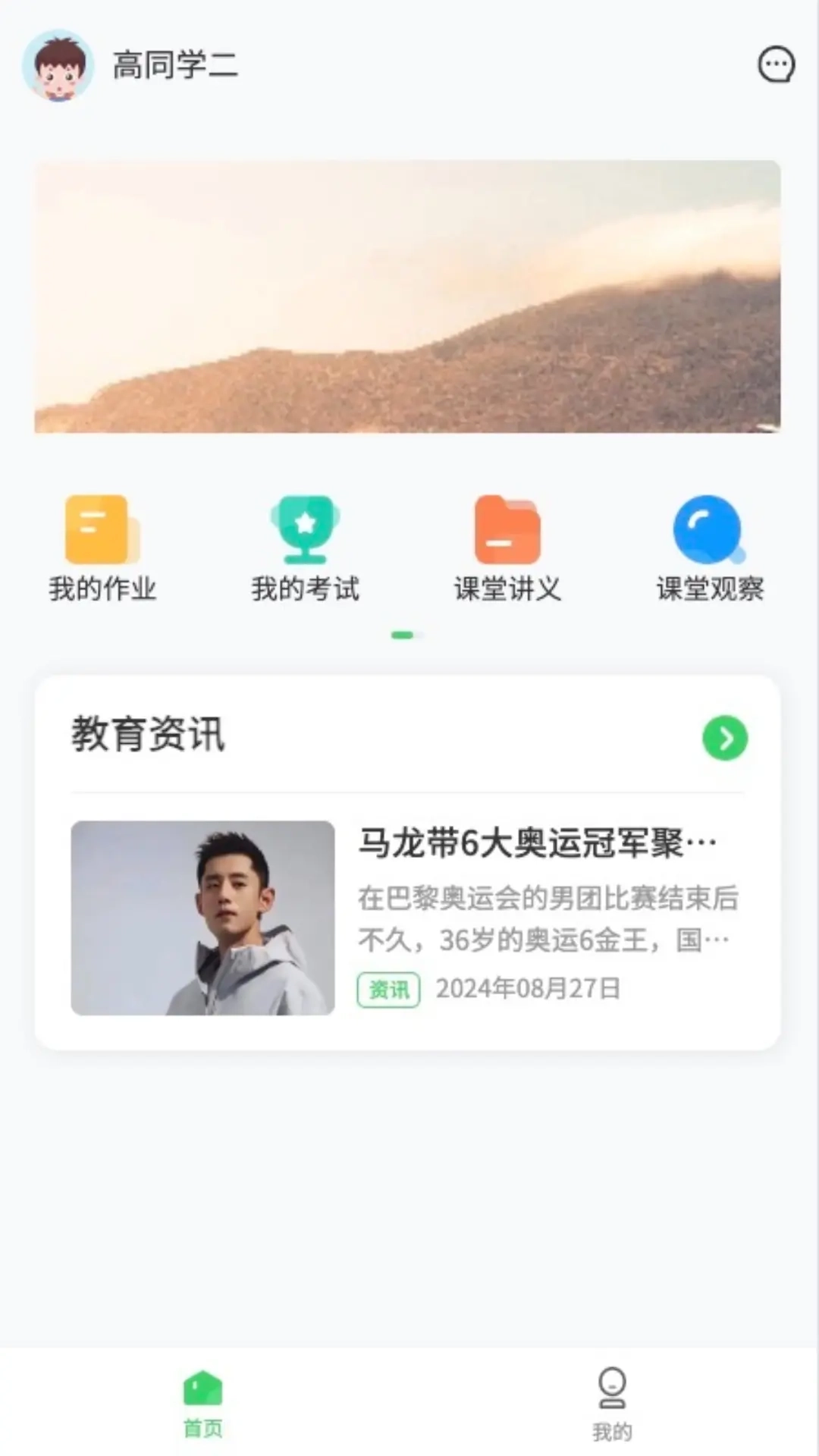Viewport: 819px width, 1456px height.
Task: Open more education news via green arrow
Action: 725,737
